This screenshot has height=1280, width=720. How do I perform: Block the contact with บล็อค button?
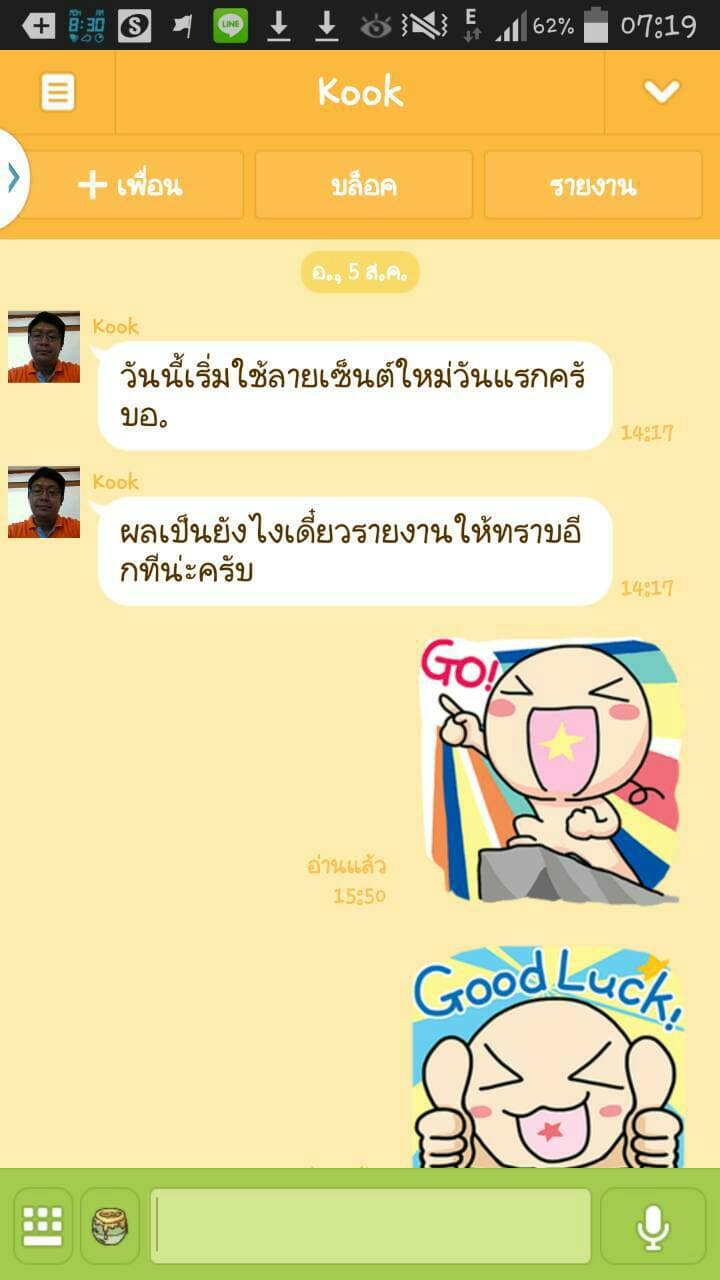[364, 185]
